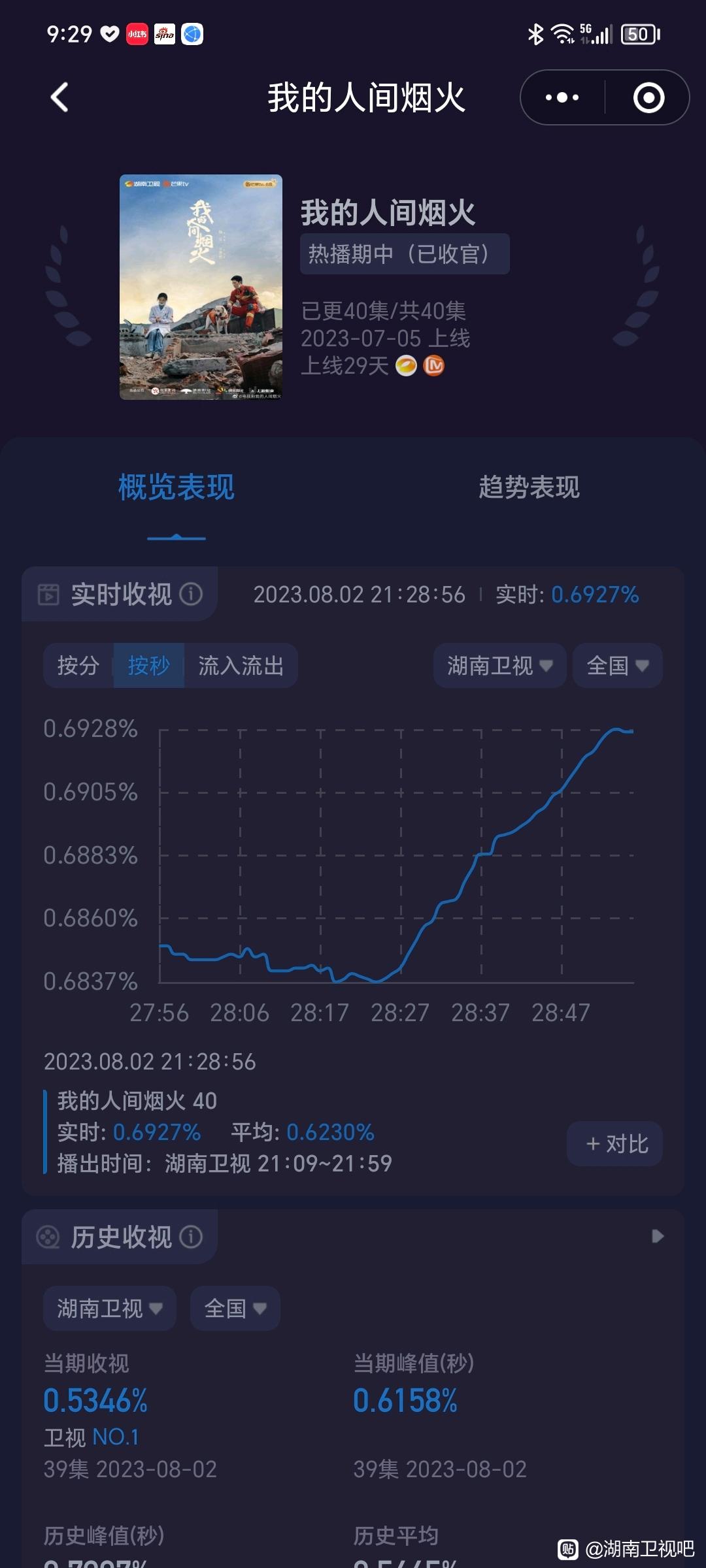
Task: Switch chart to 流入流出
Action: click(x=241, y=666)
